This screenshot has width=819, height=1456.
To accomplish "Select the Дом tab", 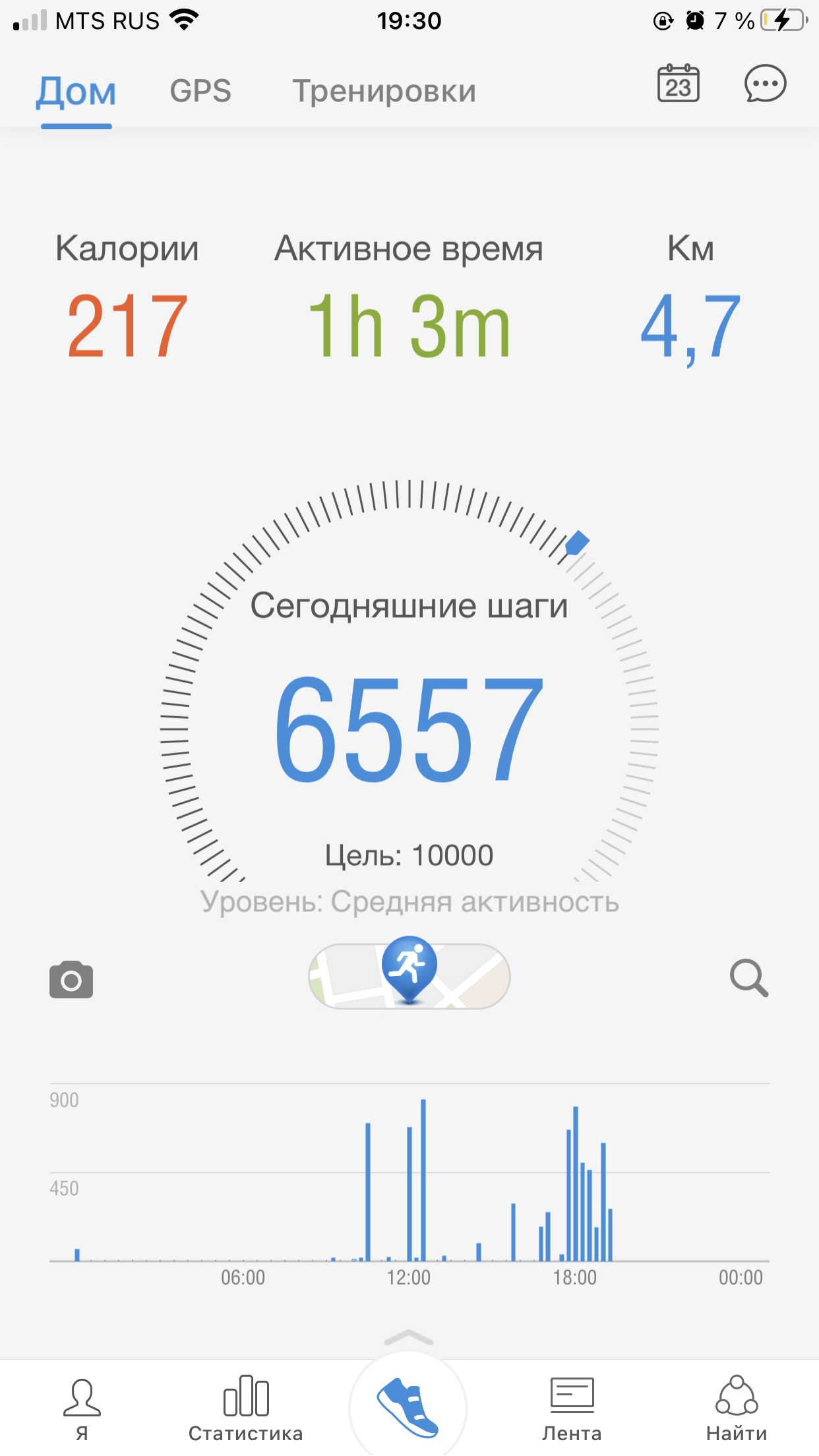I will pyautogui.click(x=76, y=90).
